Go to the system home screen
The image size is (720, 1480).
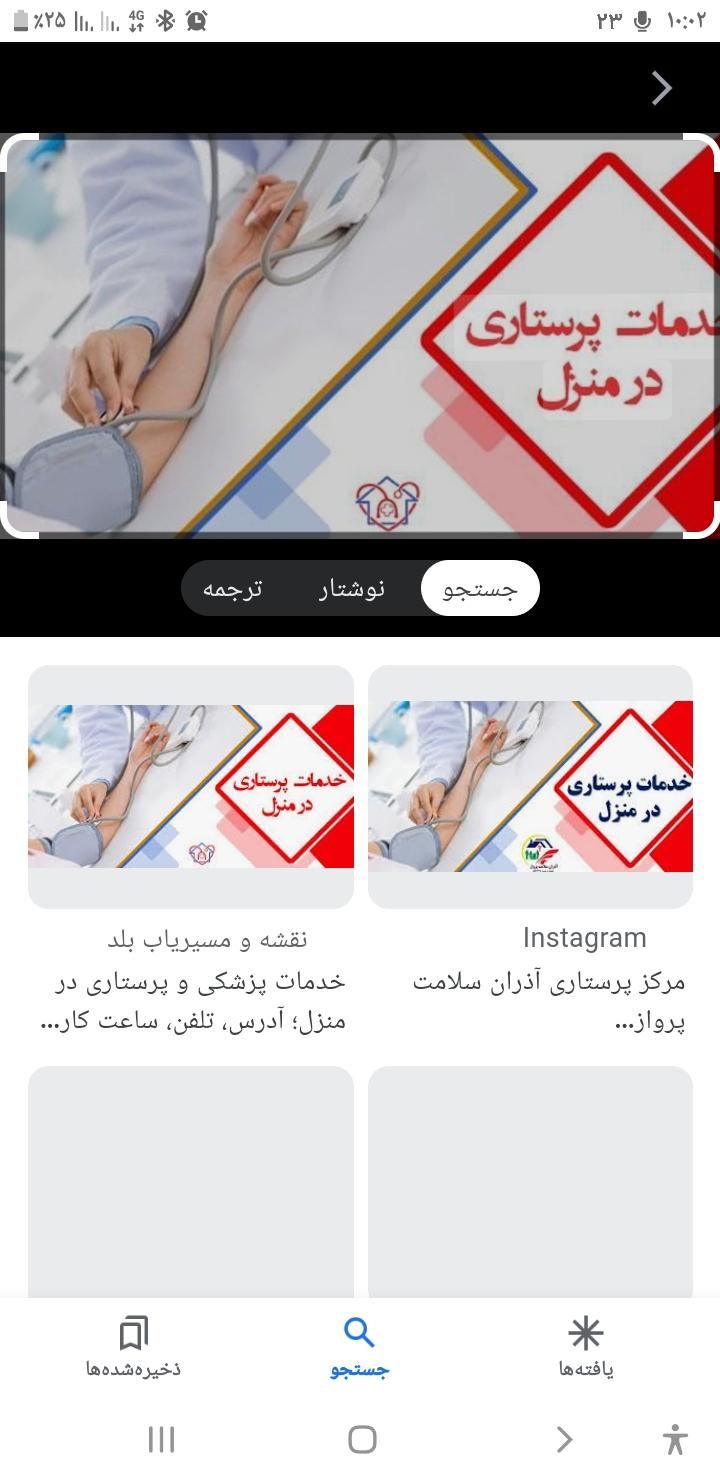pyautogui.click(x=362, y=1439)
